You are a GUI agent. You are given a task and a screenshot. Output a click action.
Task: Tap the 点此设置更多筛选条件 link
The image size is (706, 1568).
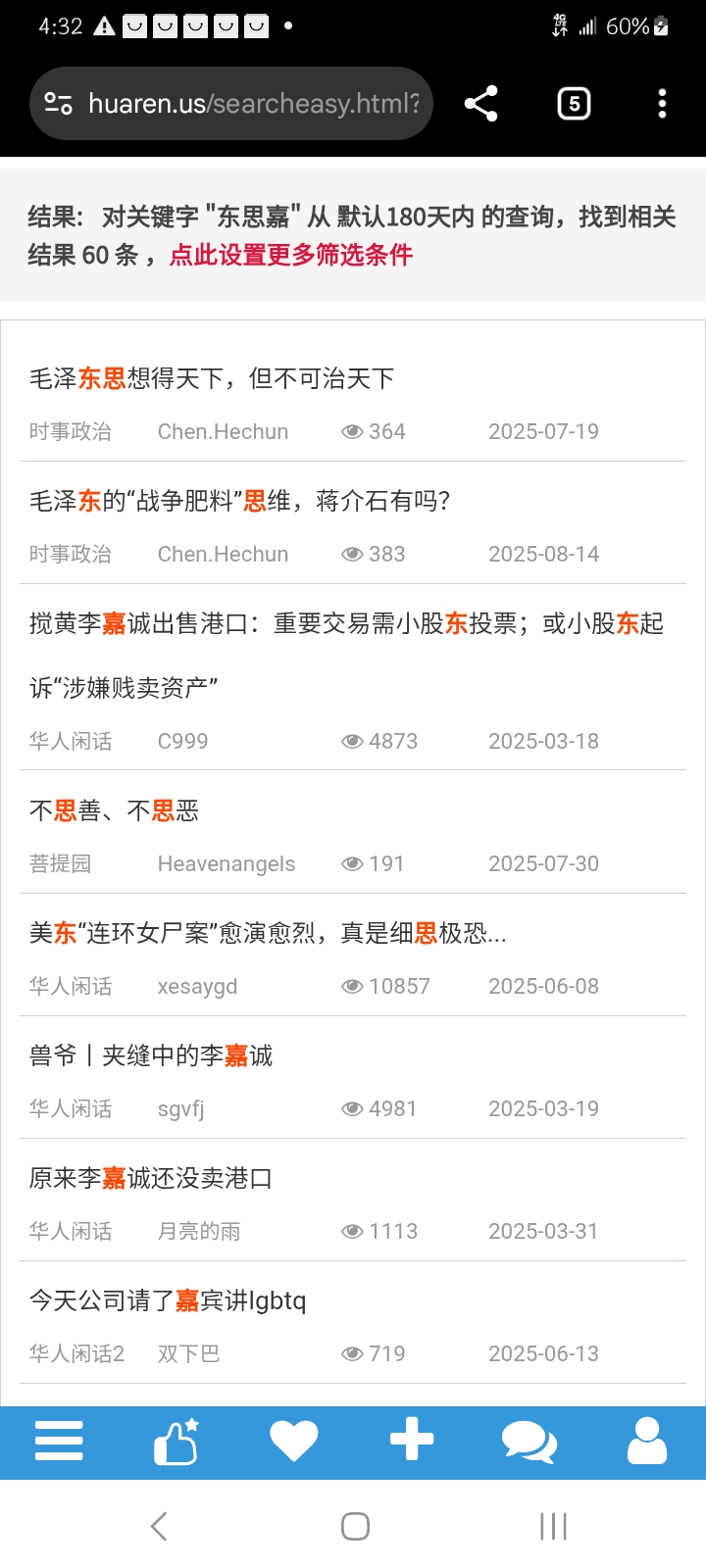tap(290, 255)
